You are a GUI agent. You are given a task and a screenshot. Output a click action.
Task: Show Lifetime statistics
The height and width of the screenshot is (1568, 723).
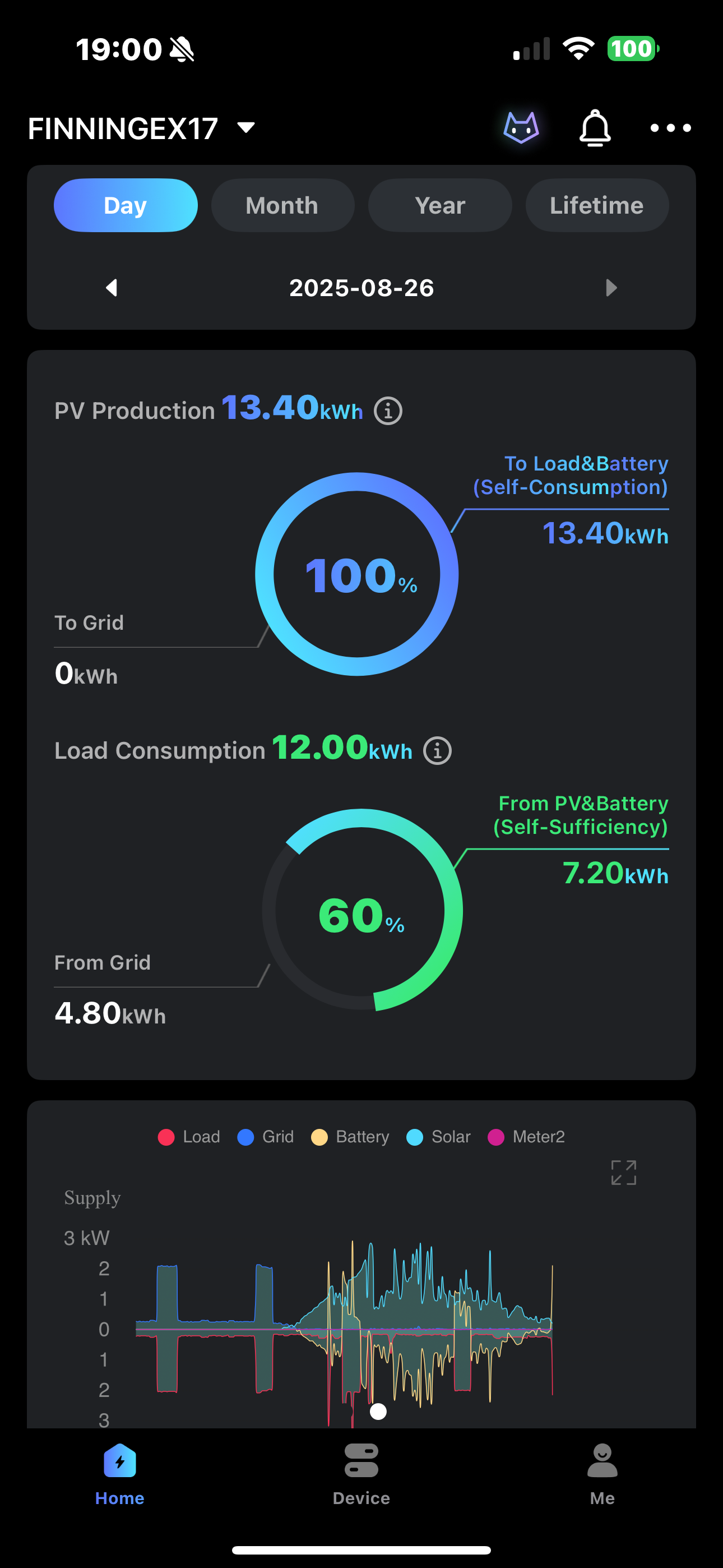pos(596,205)
